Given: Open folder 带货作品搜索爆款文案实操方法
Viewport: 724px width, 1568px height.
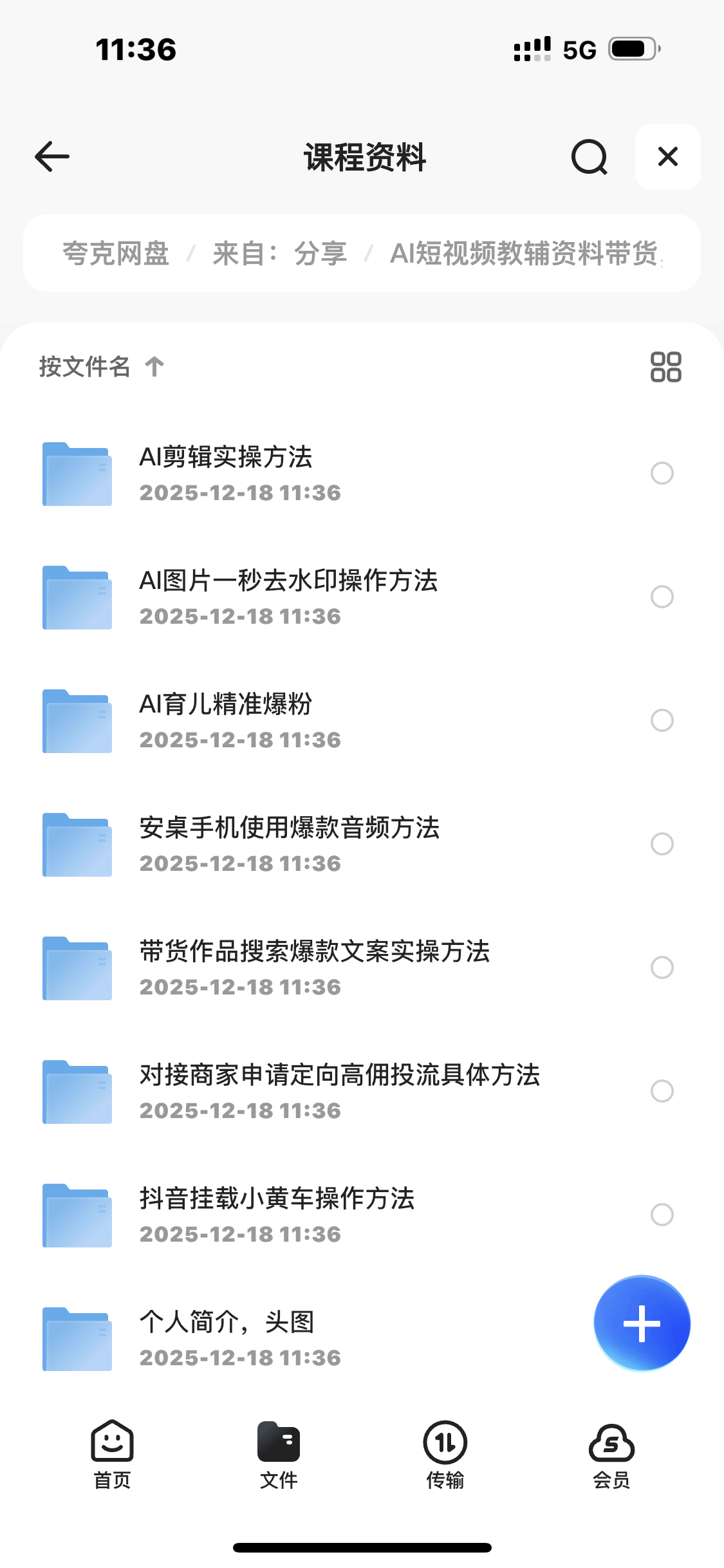Looking at the screenshot, I should pyautogui.click(x=314, y=967).
